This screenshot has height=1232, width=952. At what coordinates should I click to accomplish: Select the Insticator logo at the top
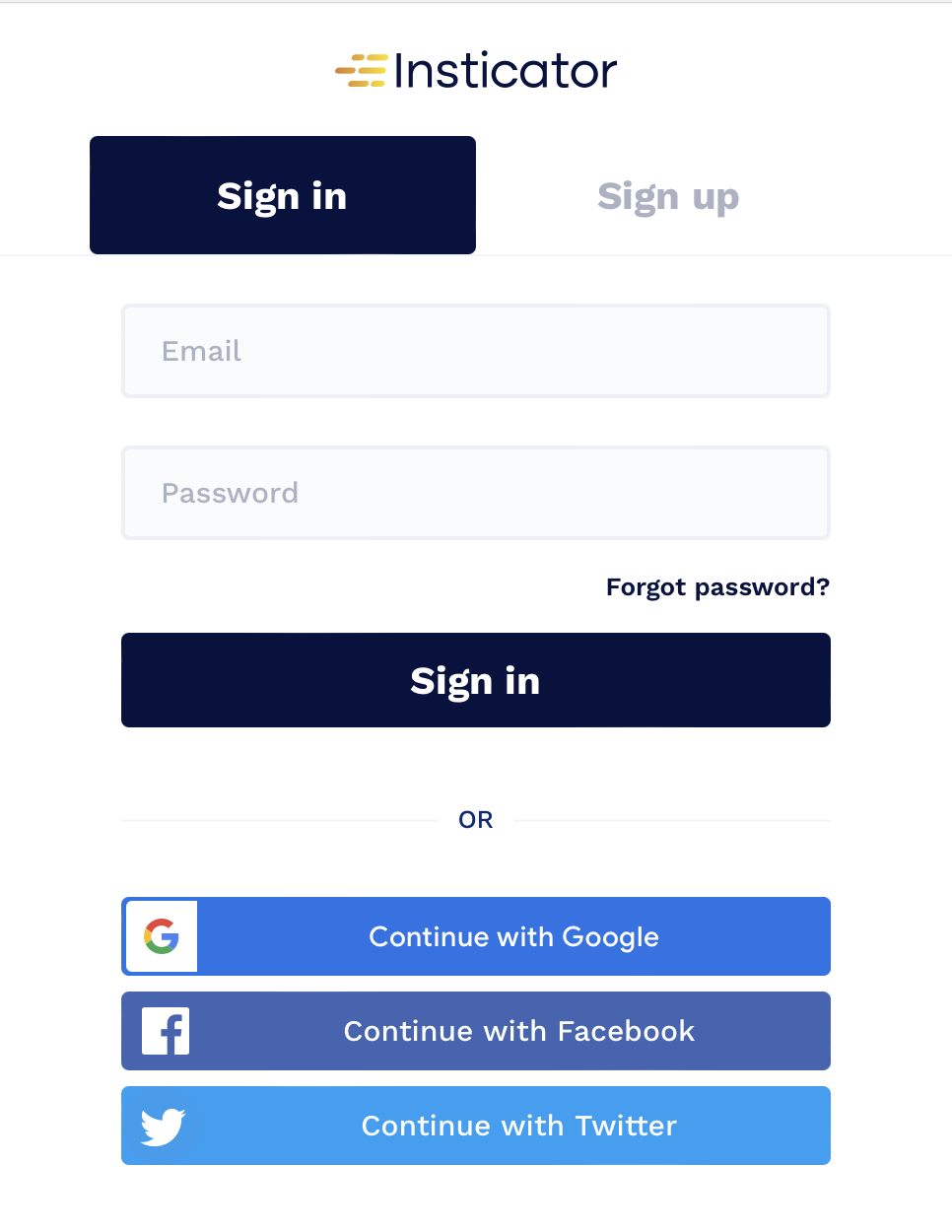475,69
